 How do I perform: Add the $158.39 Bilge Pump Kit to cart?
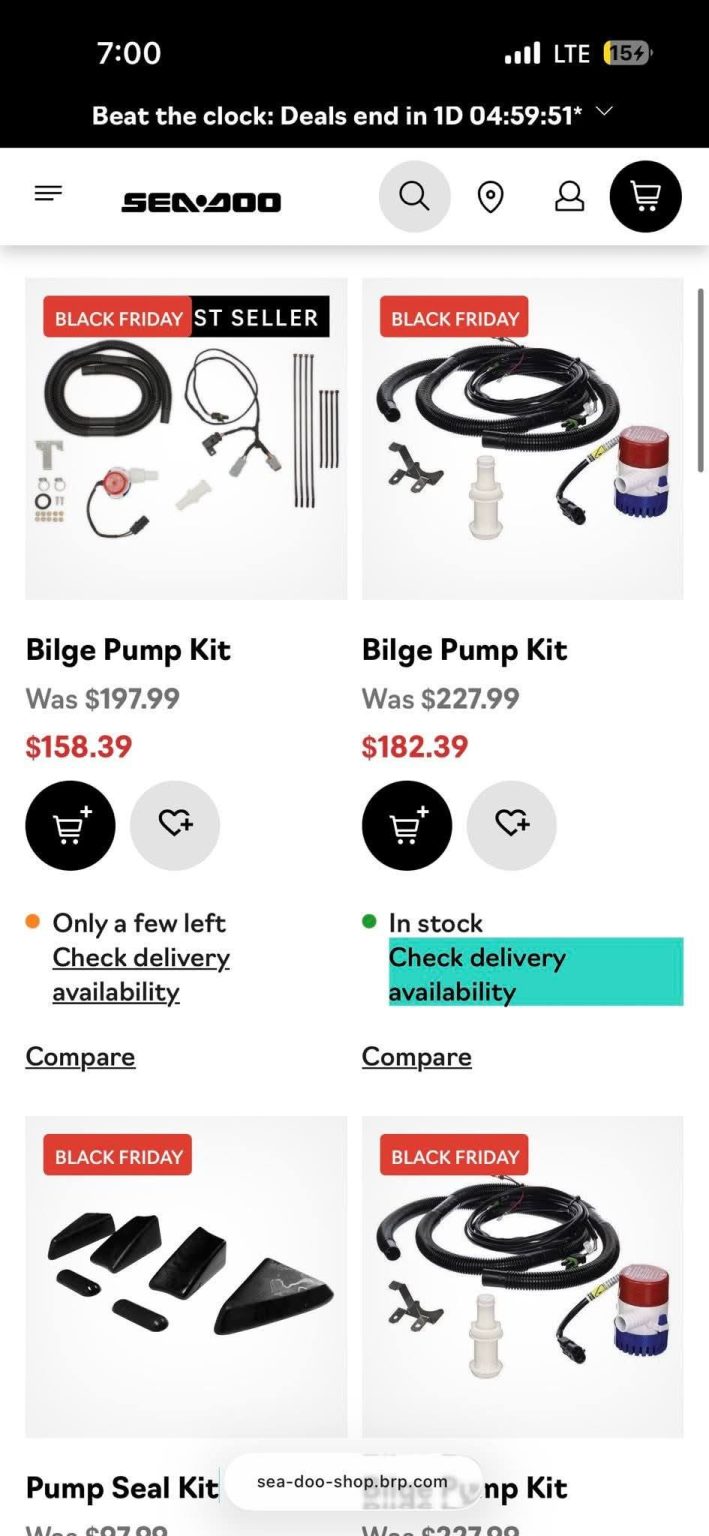click(70, 825)
